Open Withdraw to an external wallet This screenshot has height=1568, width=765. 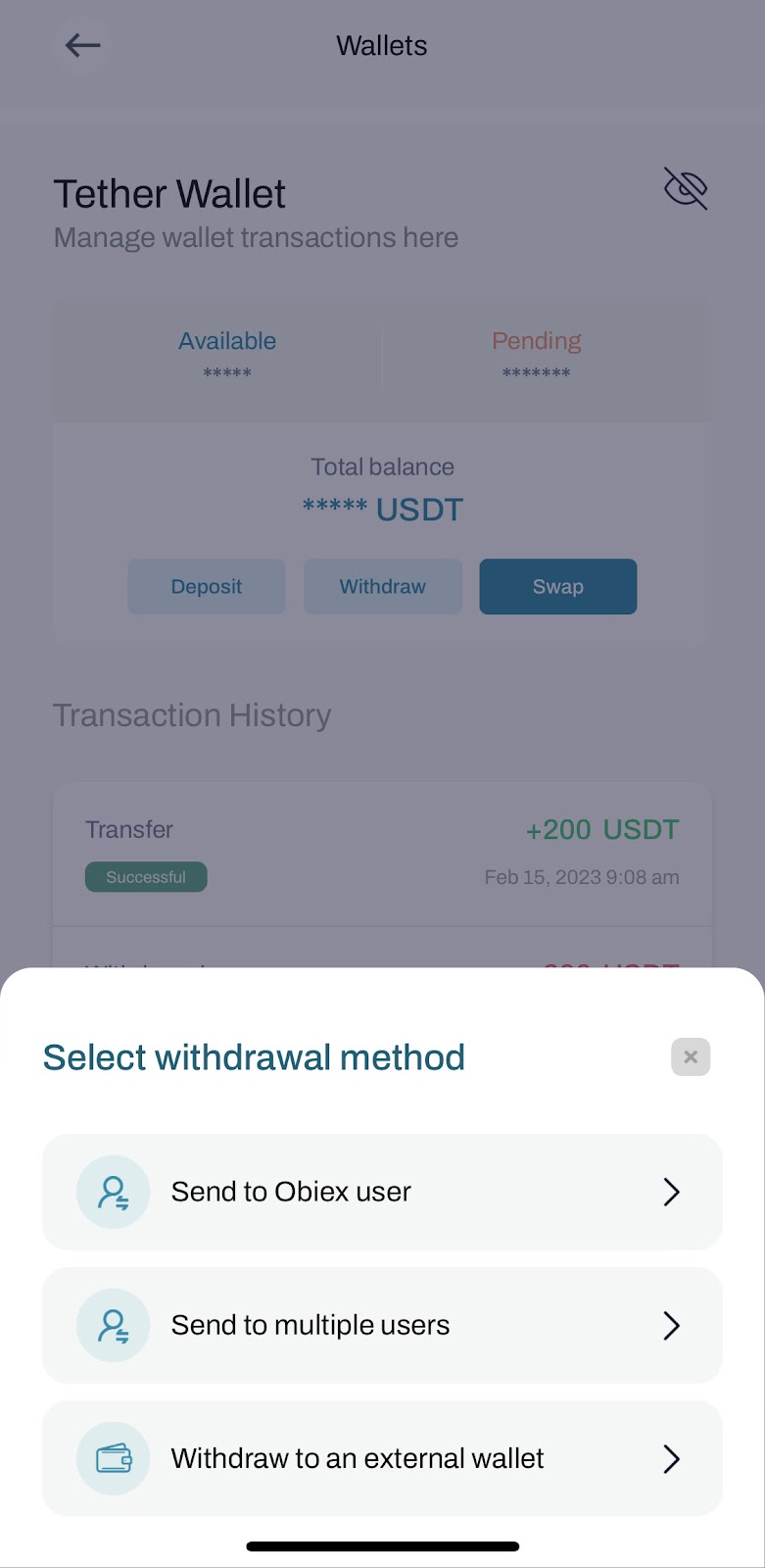pyautogui.click(x=382, y=1458)
